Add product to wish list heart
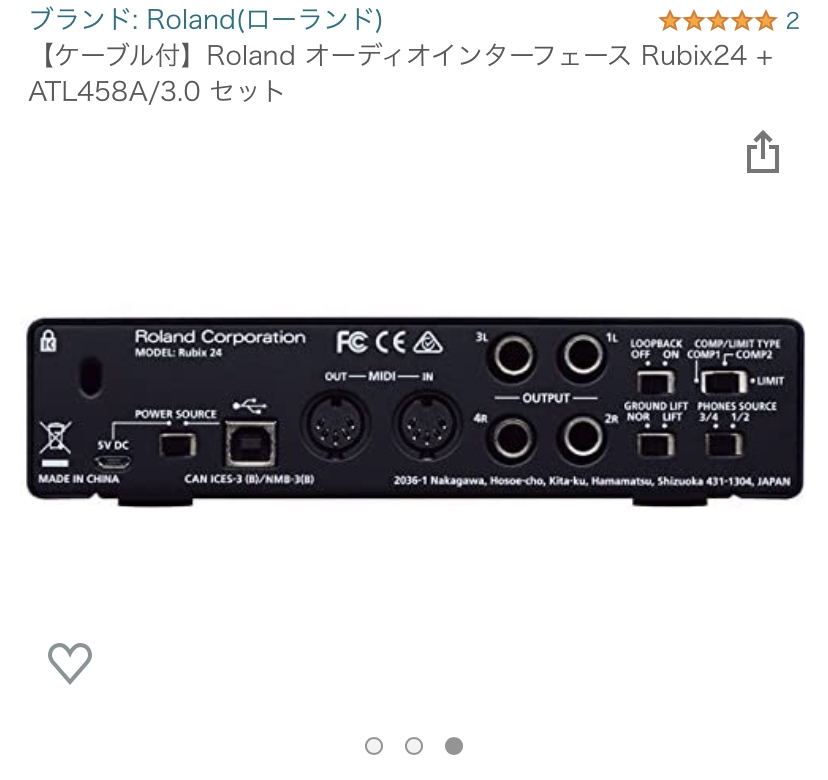 pyautogui.click(x=70, y=662)
